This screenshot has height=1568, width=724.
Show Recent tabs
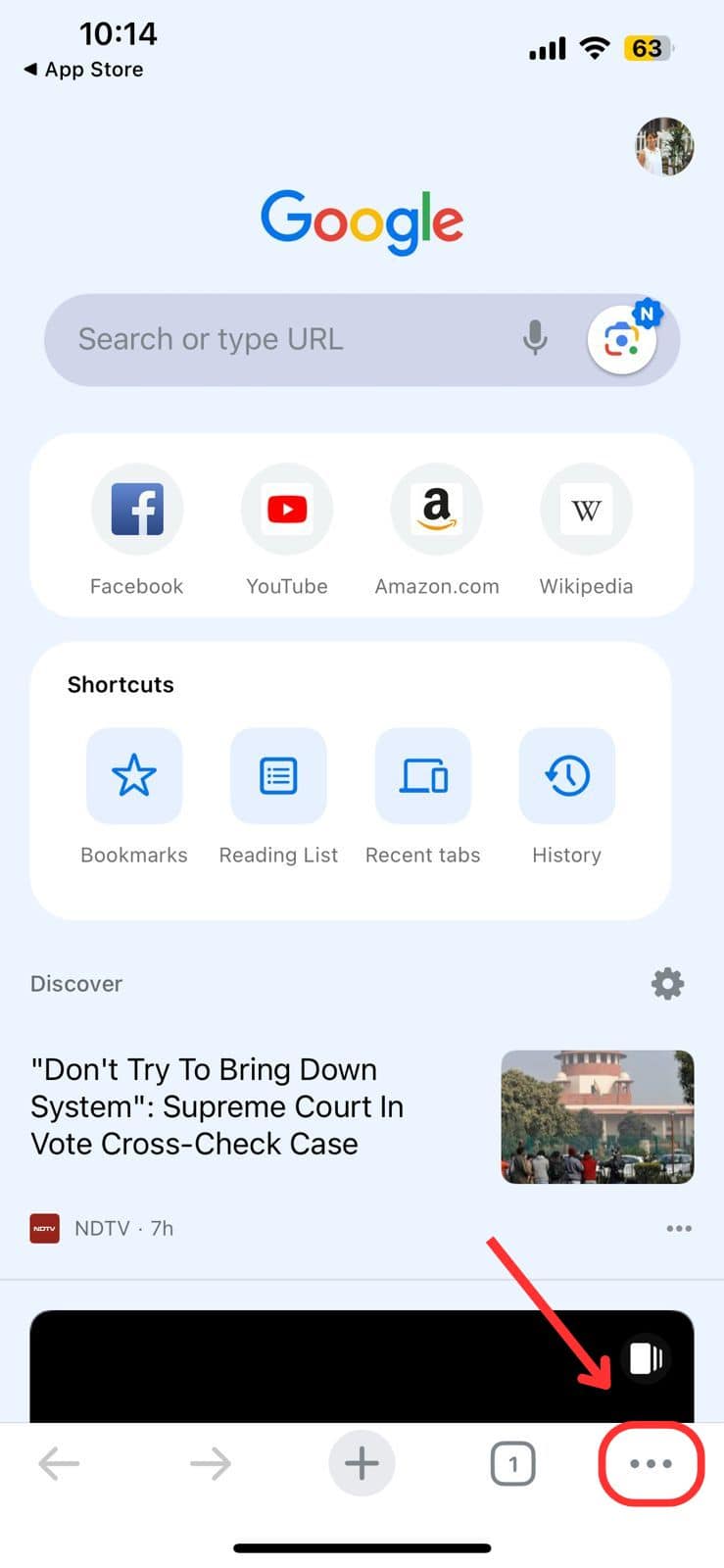pos(423,776)
